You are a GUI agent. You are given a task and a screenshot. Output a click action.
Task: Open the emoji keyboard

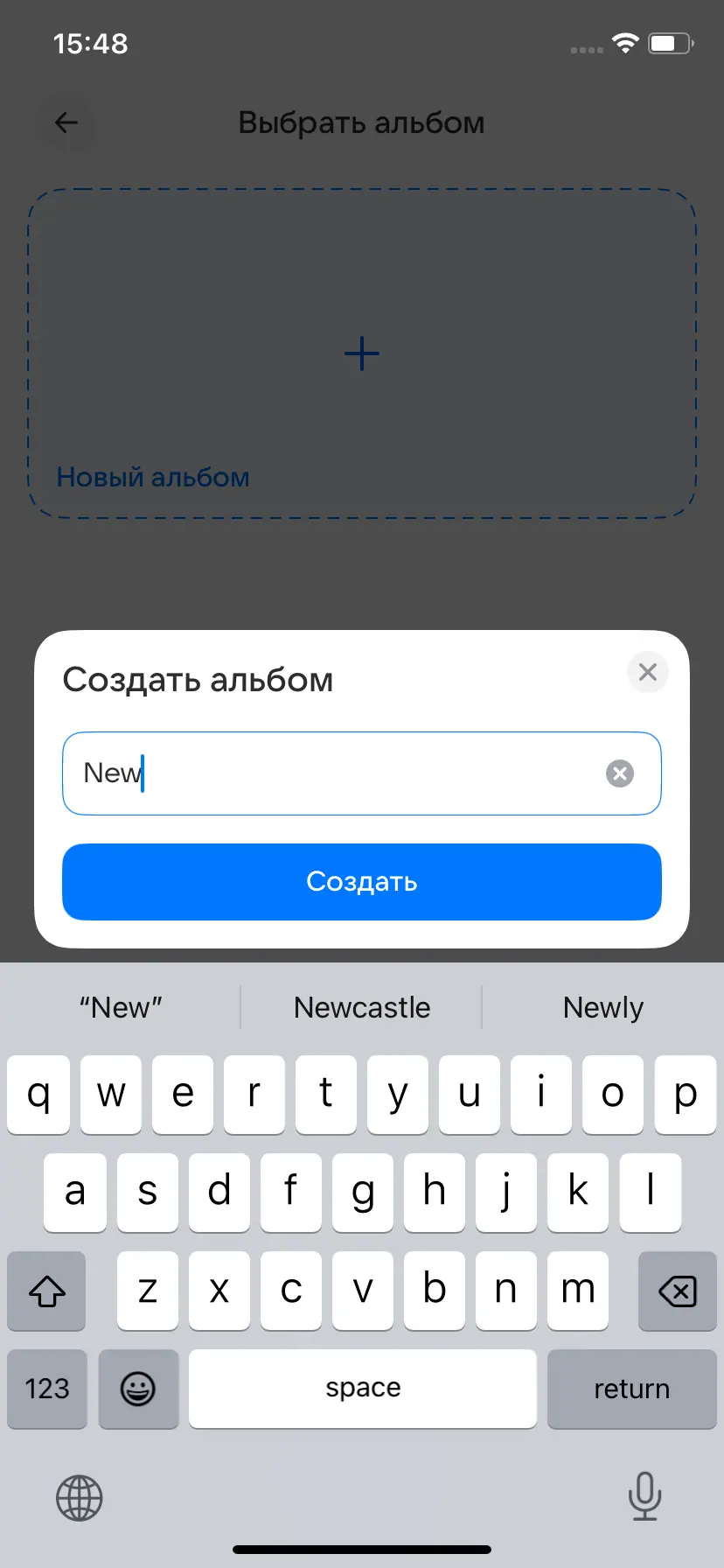coord(138,1389)
